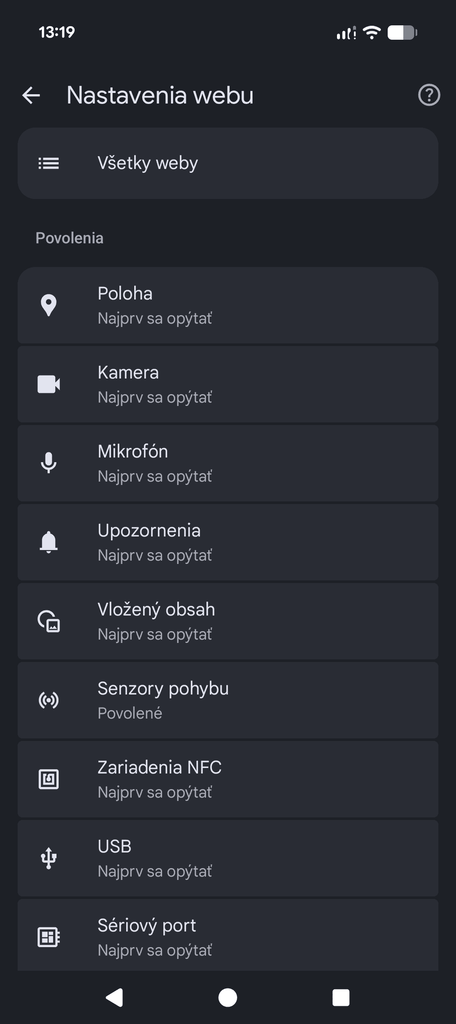Open recent apps via square button
Image resolution: width=456 pixels, height=1024 pixels.
(x=341, y=997)
